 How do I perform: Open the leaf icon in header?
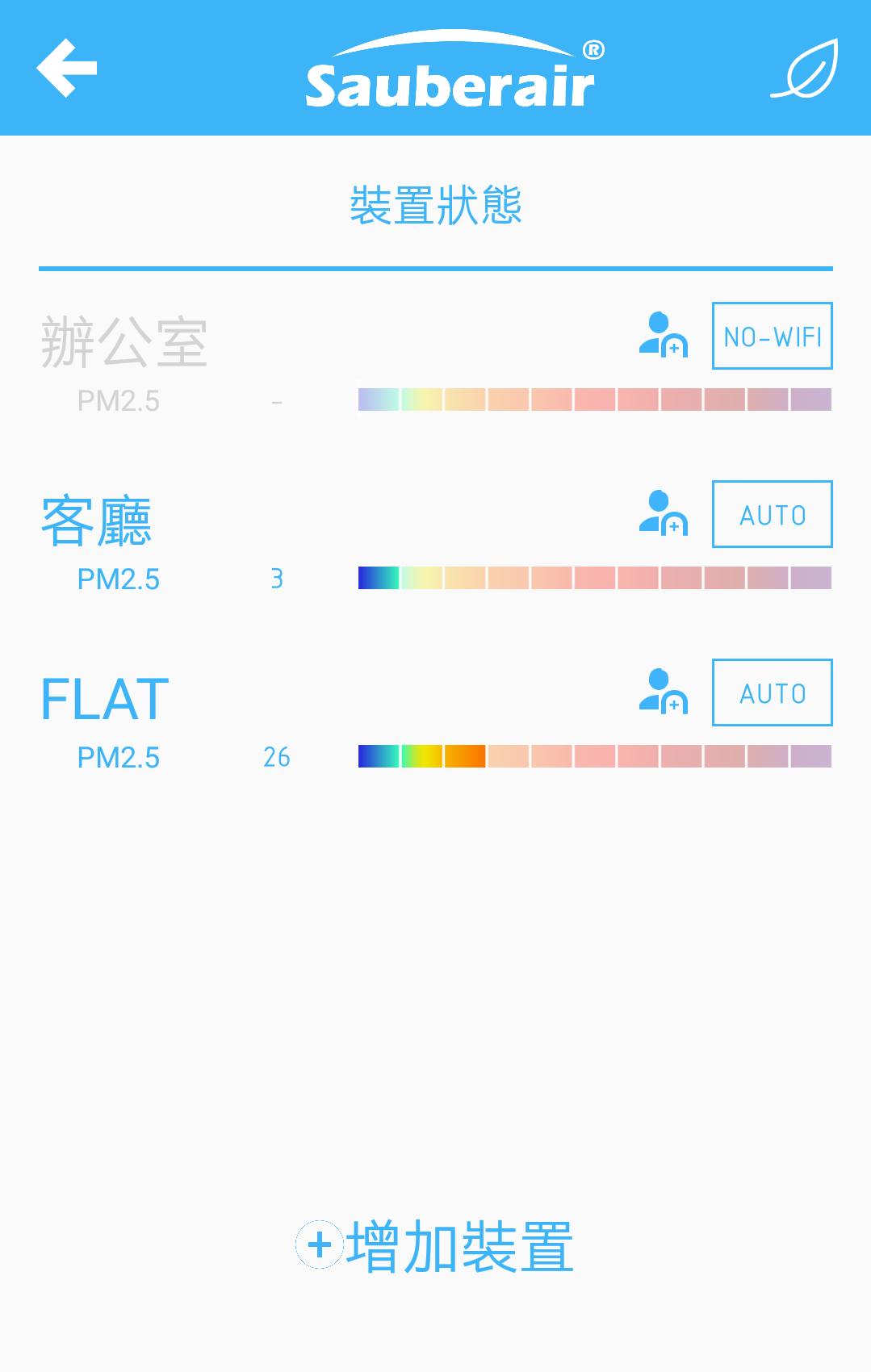805,69
